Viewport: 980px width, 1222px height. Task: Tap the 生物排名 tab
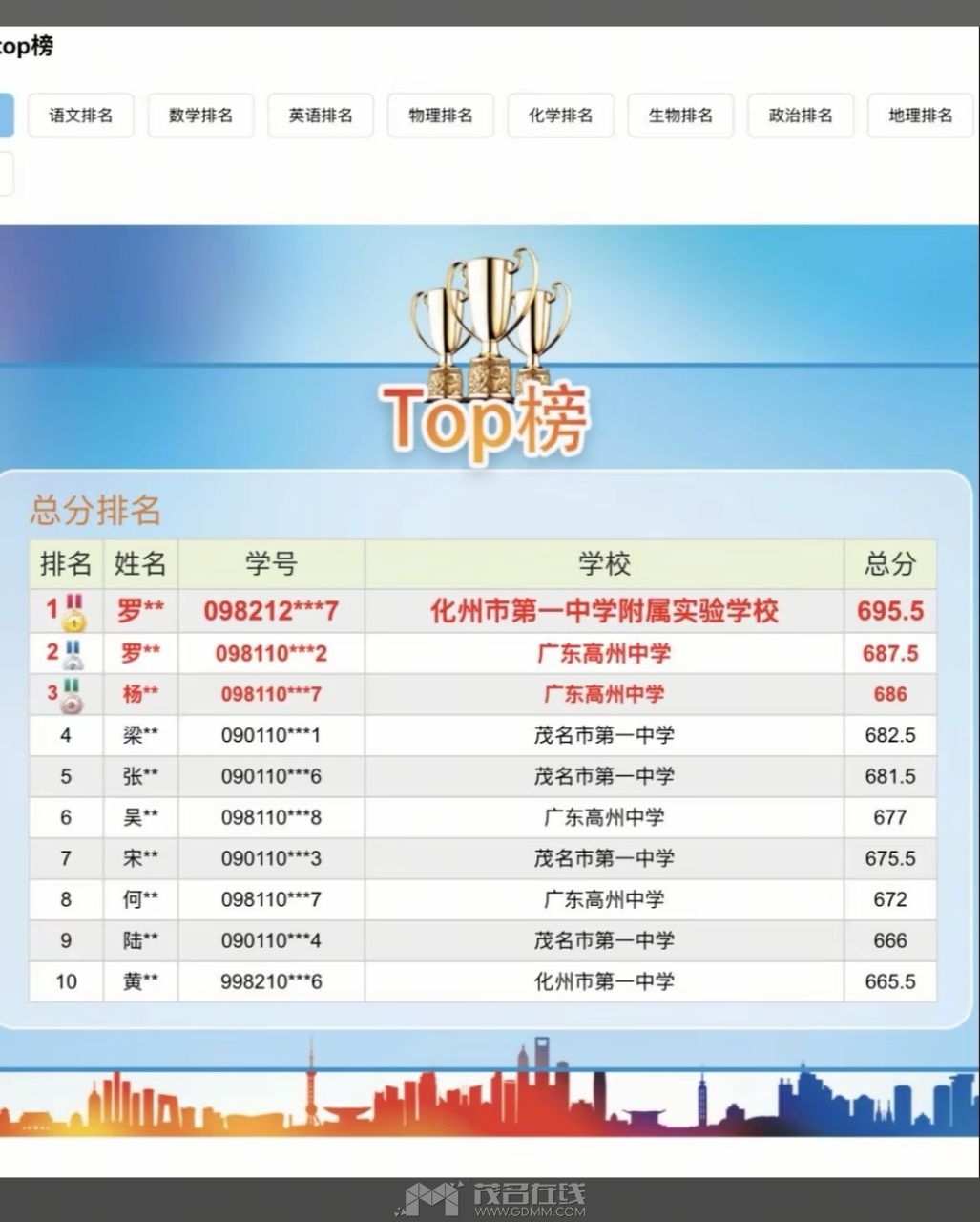pos(680,116)
